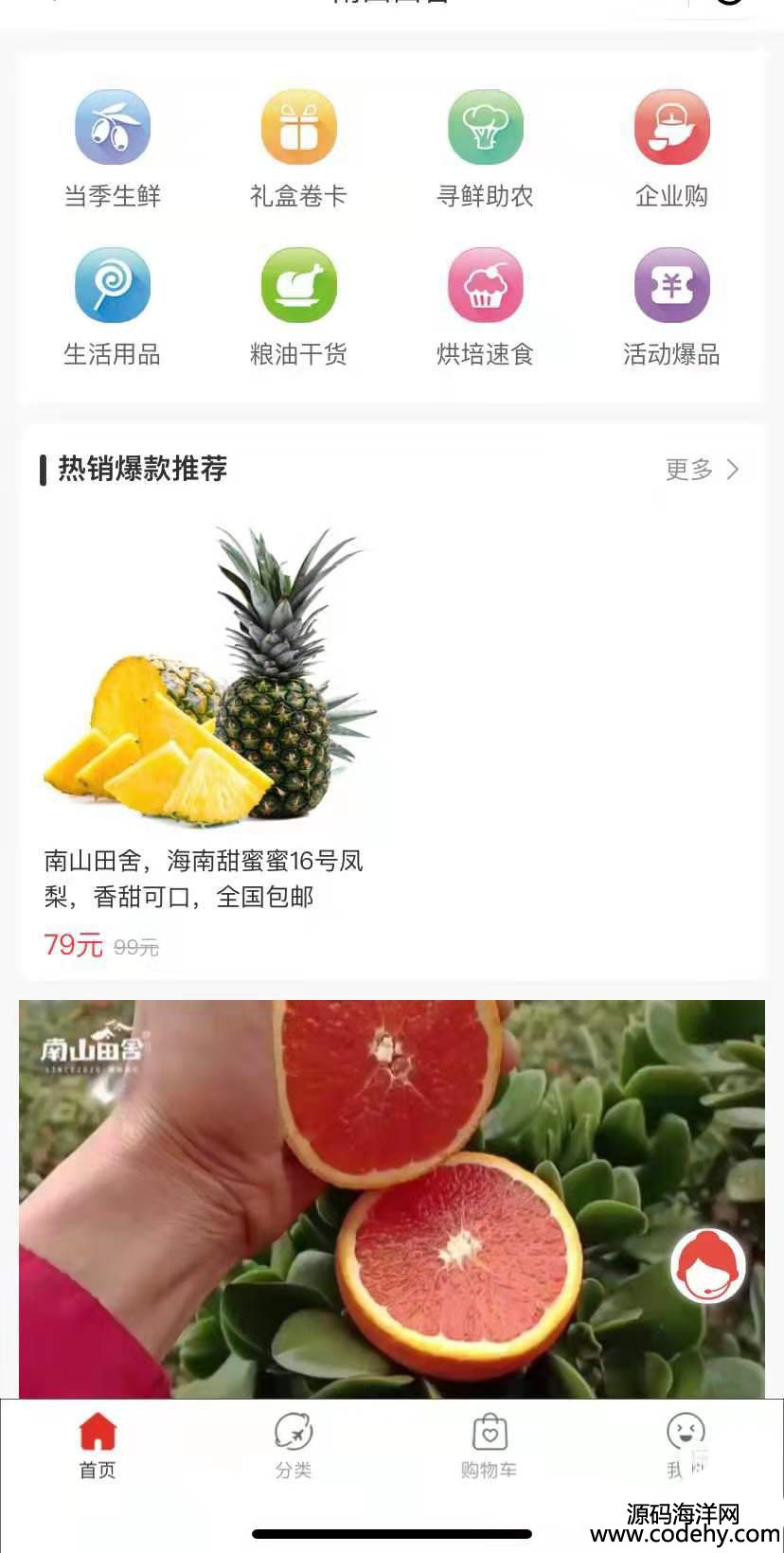Browse the 生活用品 category
784x1553 pixels.
113,308
